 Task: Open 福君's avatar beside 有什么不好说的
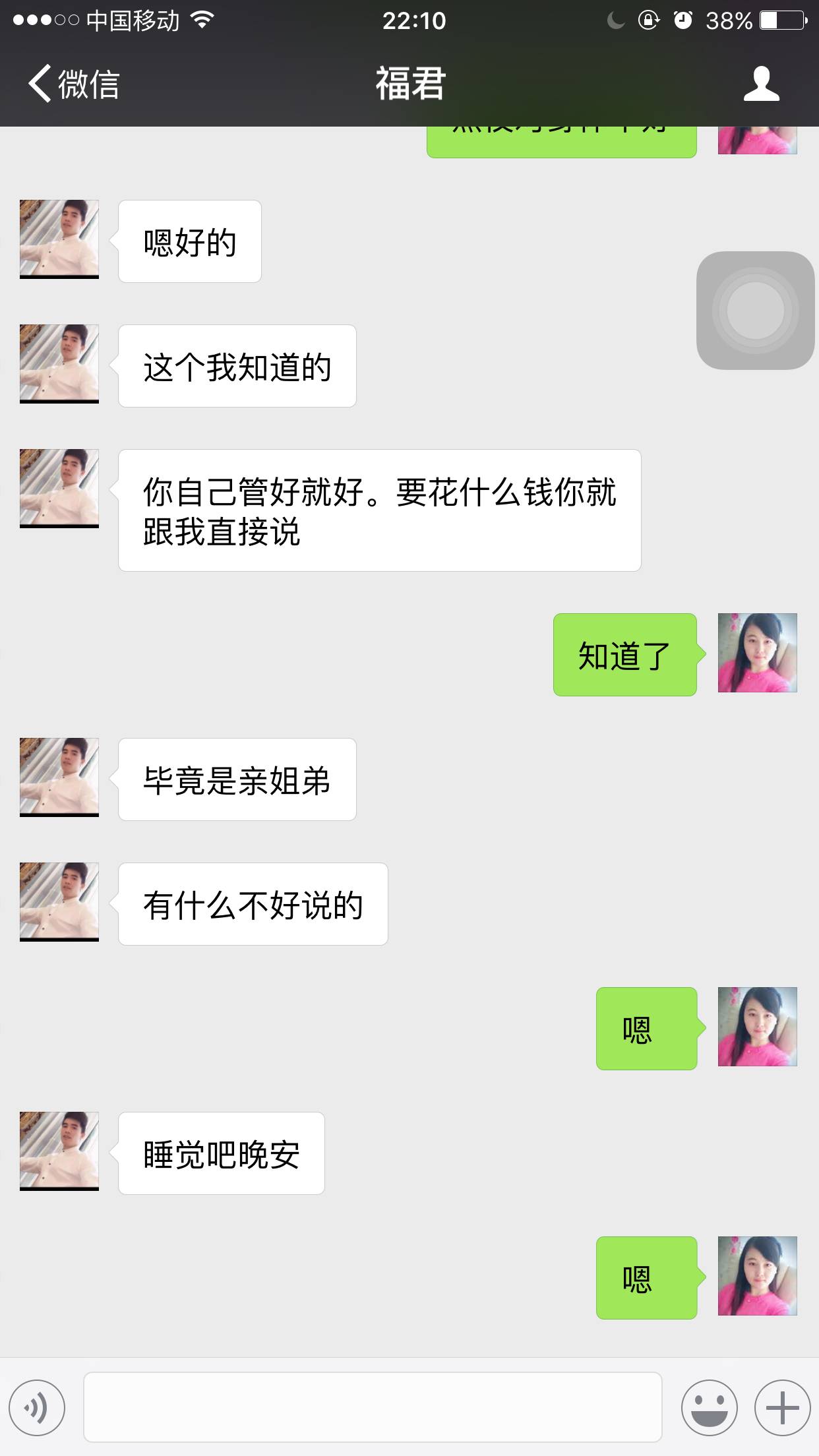pos(59,902)
